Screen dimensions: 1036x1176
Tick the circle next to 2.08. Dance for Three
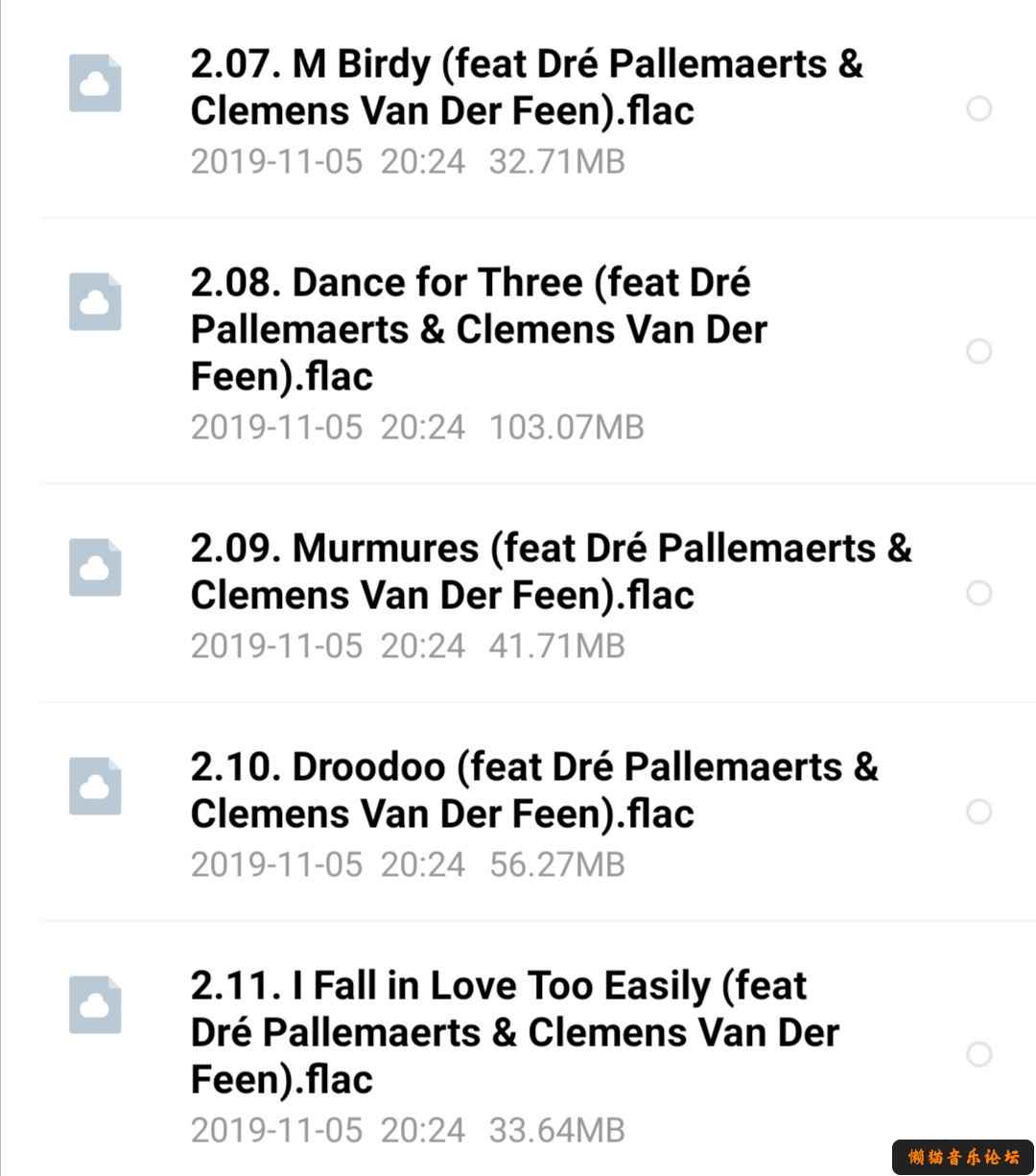(x=978, y=351)
